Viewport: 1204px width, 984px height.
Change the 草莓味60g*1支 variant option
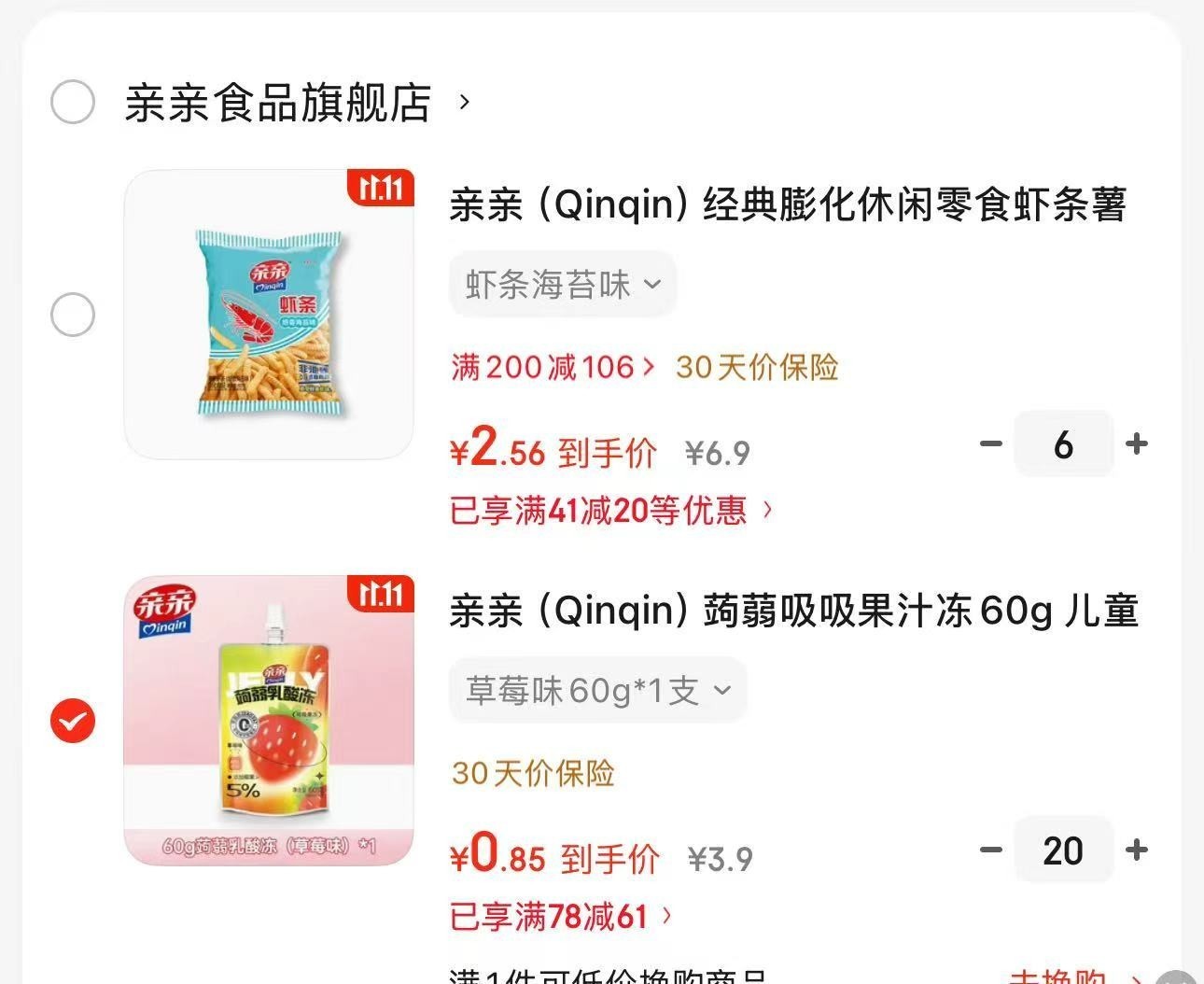click(597, 691)
